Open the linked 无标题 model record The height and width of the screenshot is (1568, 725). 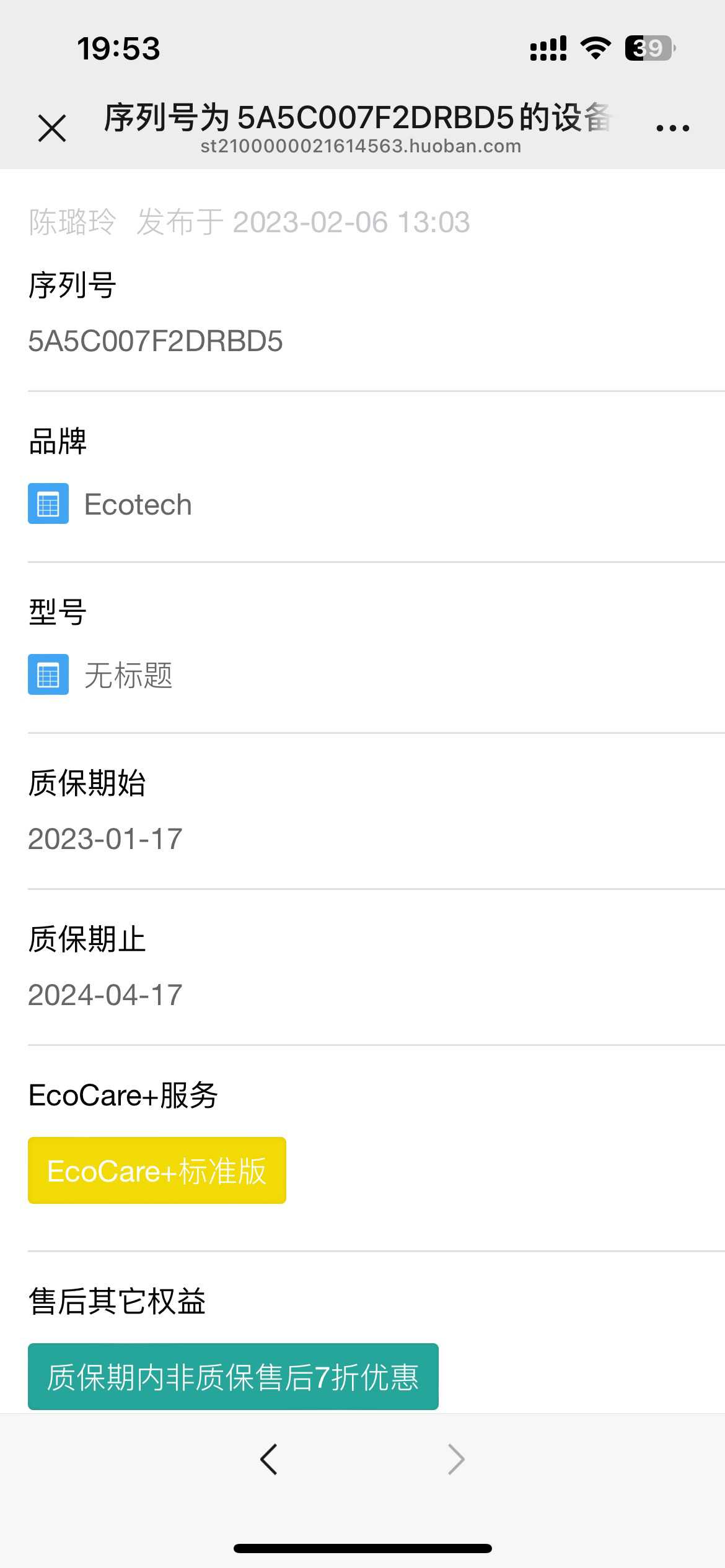tap(128, 675)
